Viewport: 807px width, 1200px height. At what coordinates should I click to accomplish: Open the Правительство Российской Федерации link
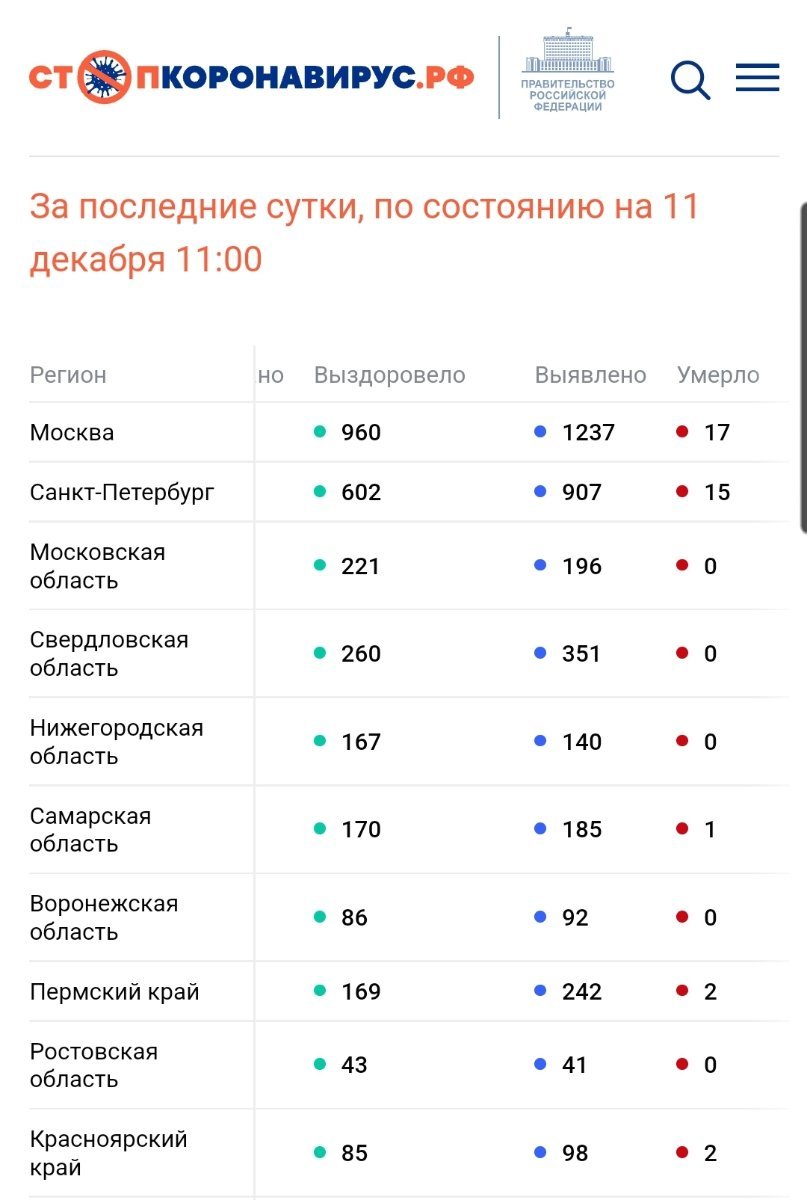[x=568, y=73]
